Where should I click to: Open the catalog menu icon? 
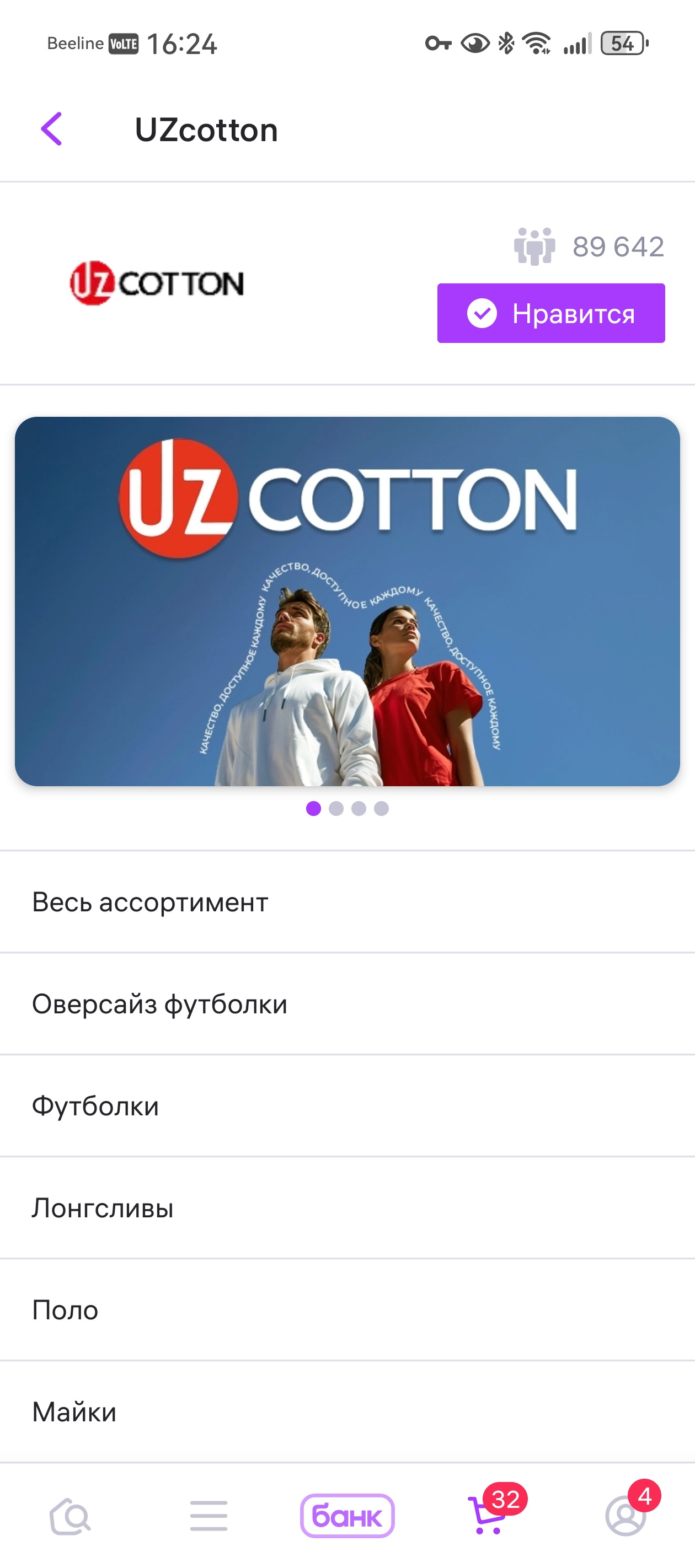pyautogui.click(x=209, y=1516)
